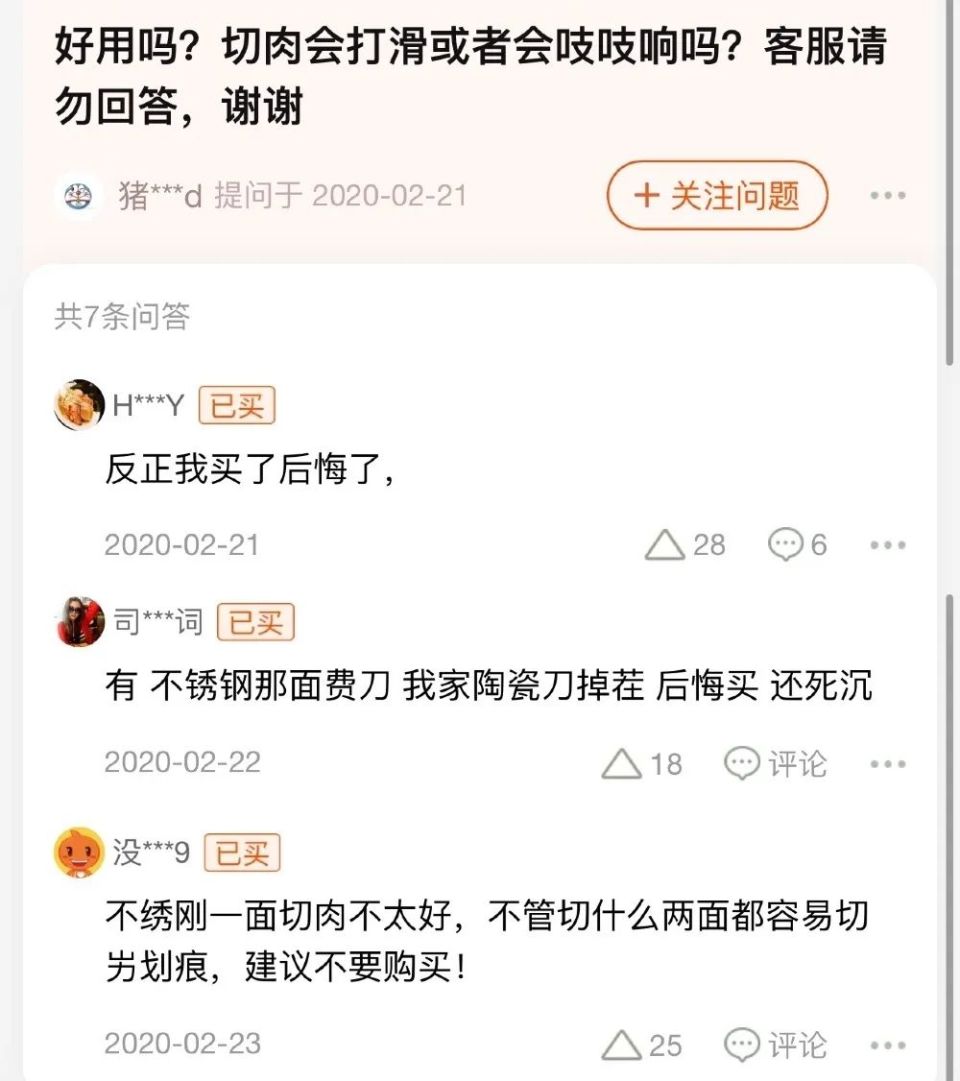Open more options next to 关注问题 button
Image resolution: width=960 pixels, height=1081 pixels.
coord(884,197)
